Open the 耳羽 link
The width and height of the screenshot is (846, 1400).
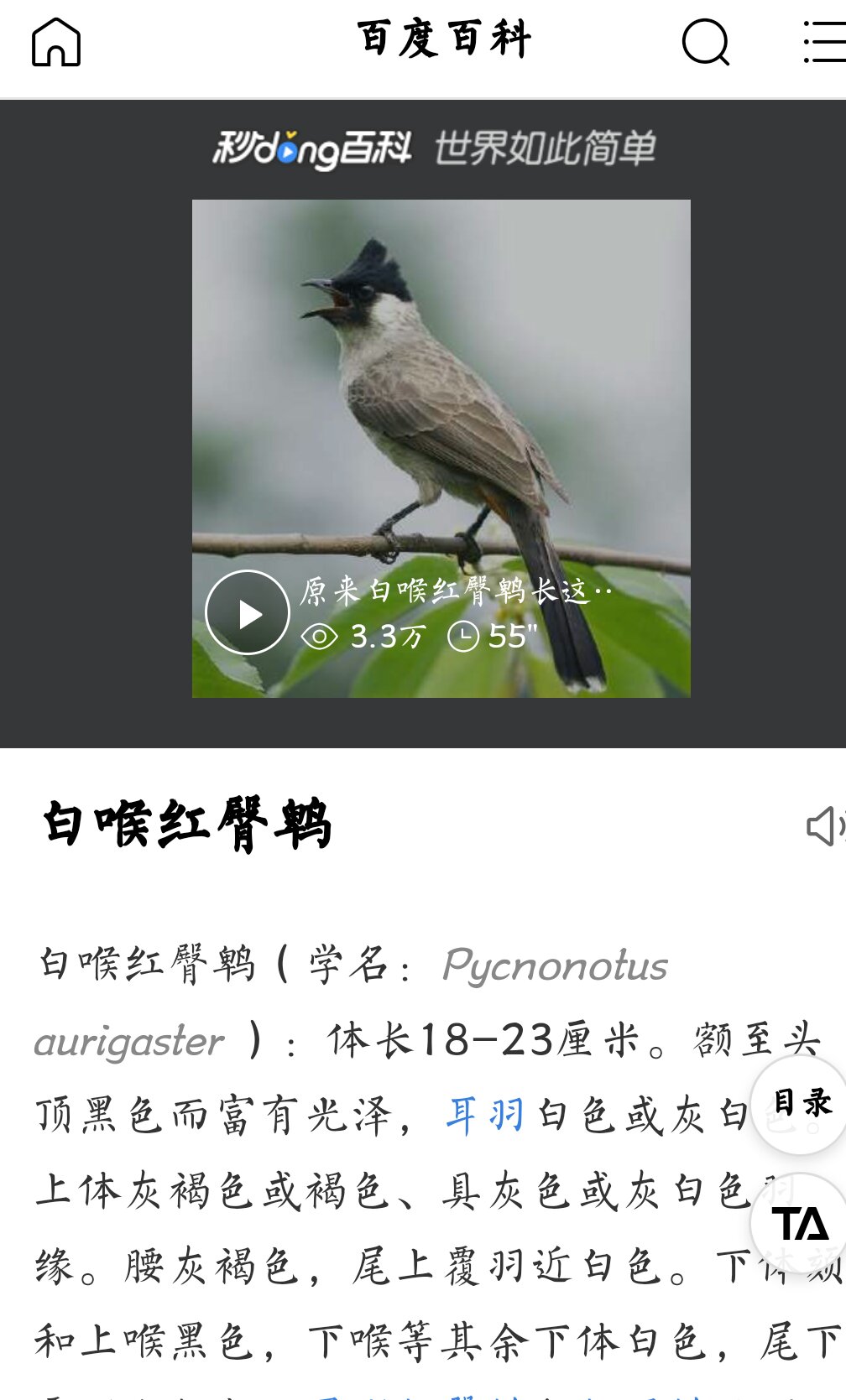[x=485, y=1116]
